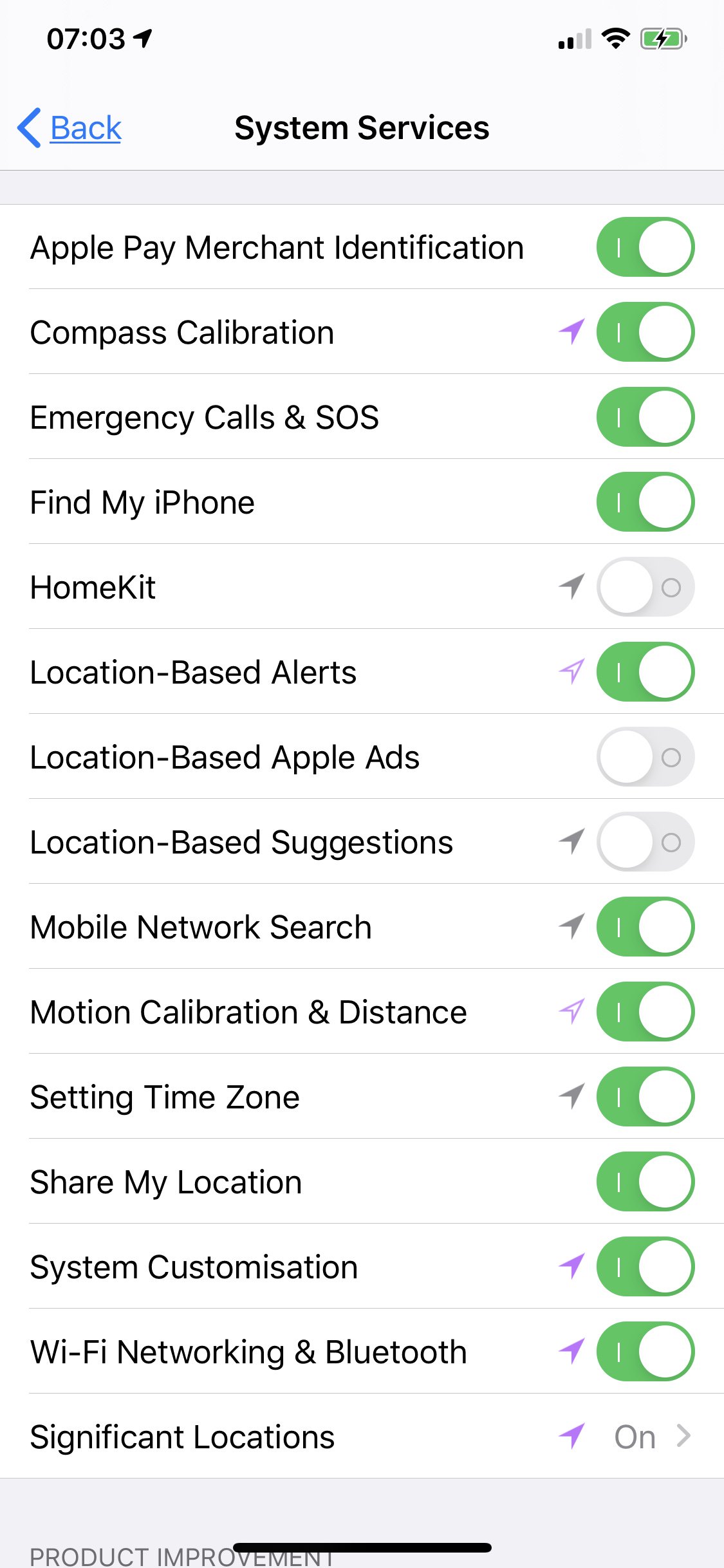Disable System Customisation
724x1568 pixels.
[645, 1267]
